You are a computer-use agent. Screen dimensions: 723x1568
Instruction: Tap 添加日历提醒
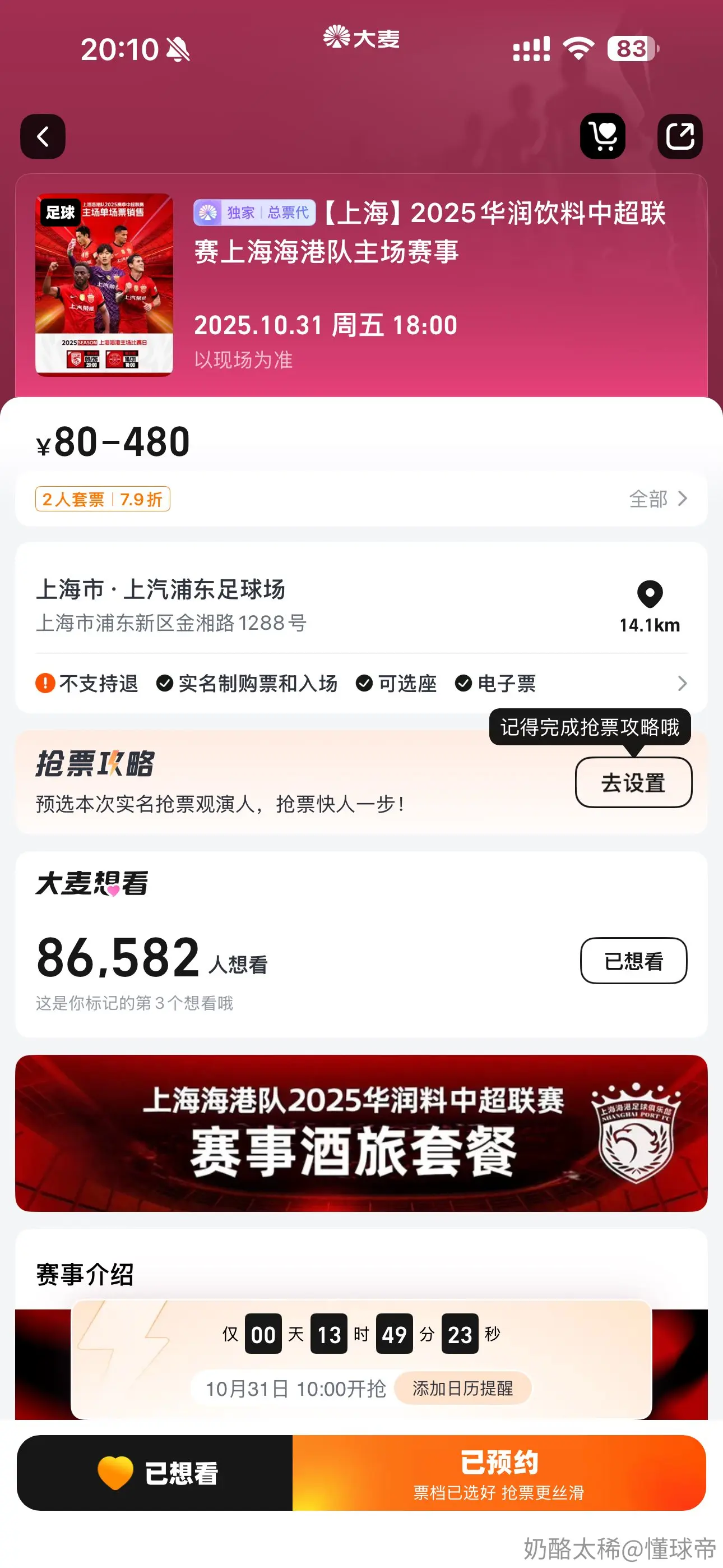point(462,1389)
